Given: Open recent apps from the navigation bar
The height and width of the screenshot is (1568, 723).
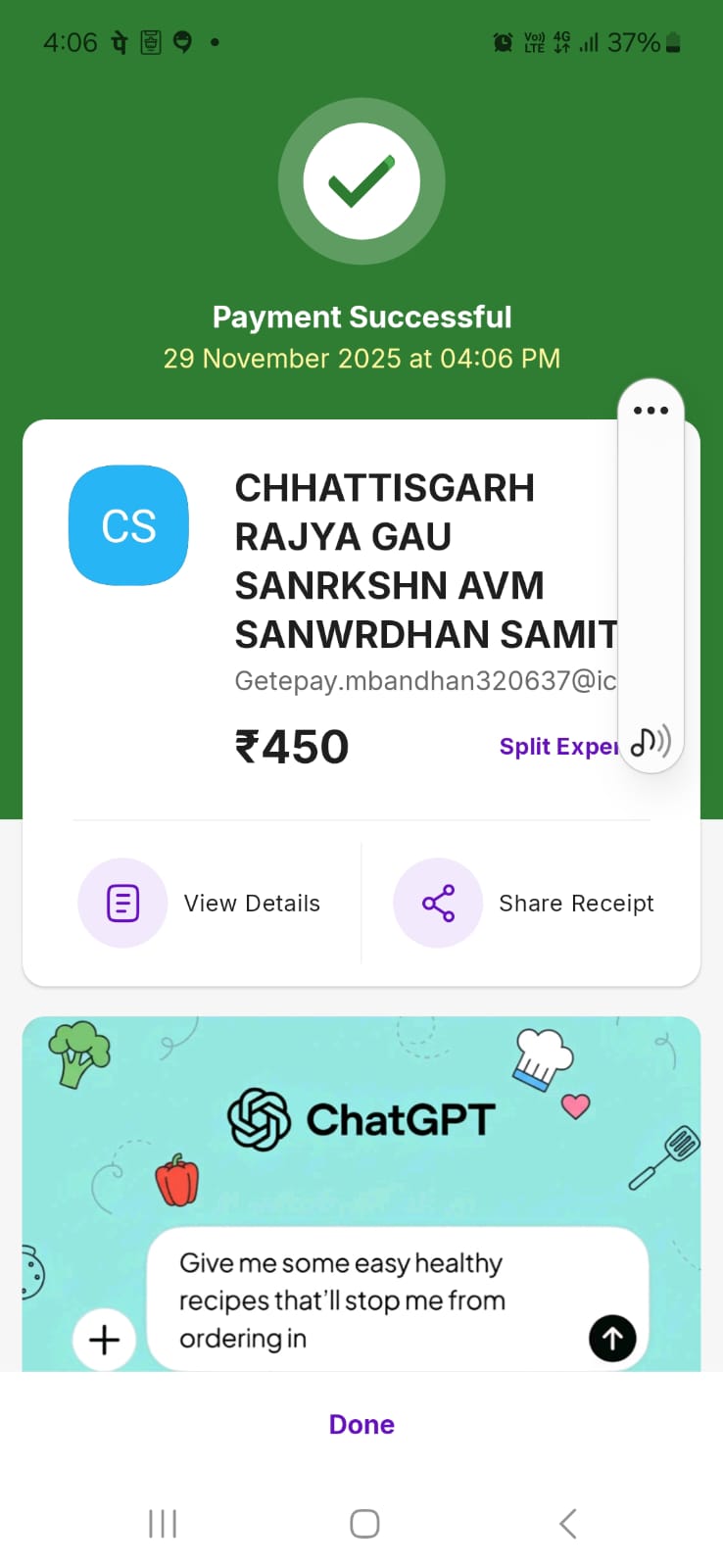Looking at the screenshot, I should (163, 1524).
